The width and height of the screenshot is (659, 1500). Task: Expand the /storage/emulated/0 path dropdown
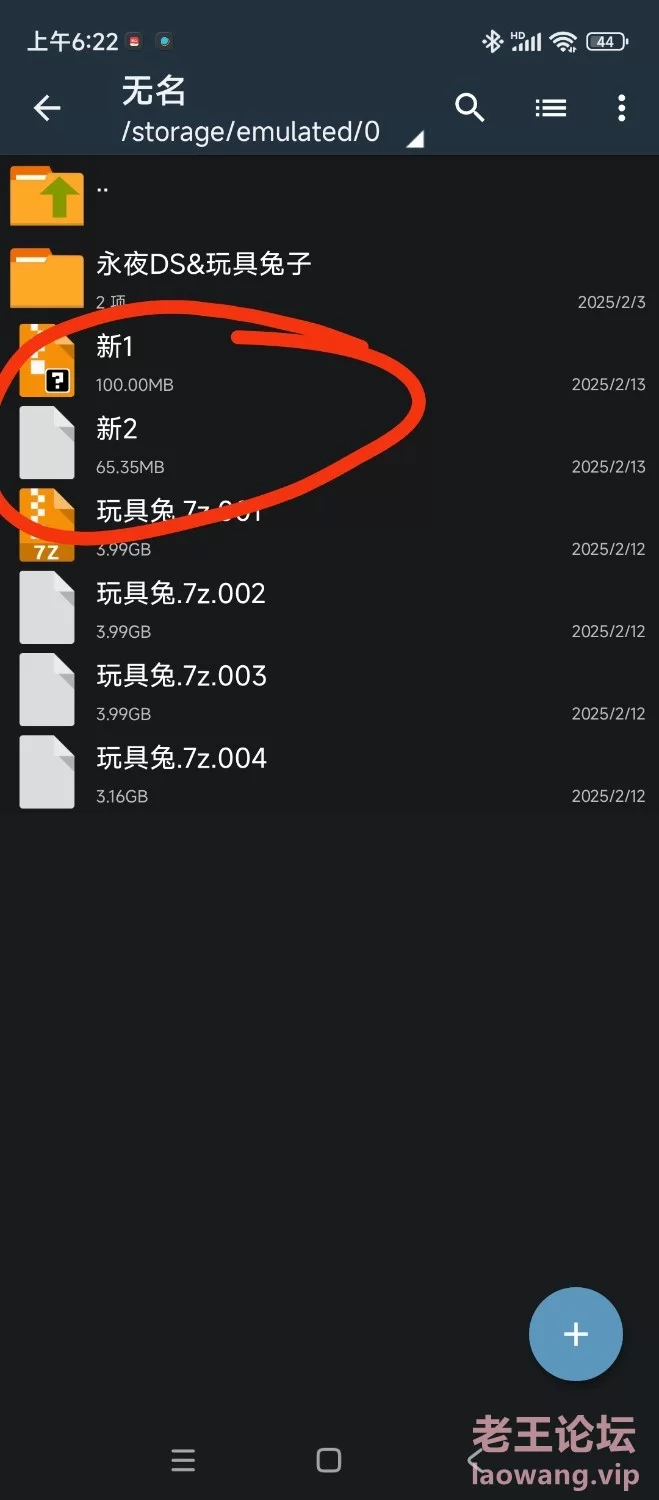pyautogui.click(x=414, y=138)
